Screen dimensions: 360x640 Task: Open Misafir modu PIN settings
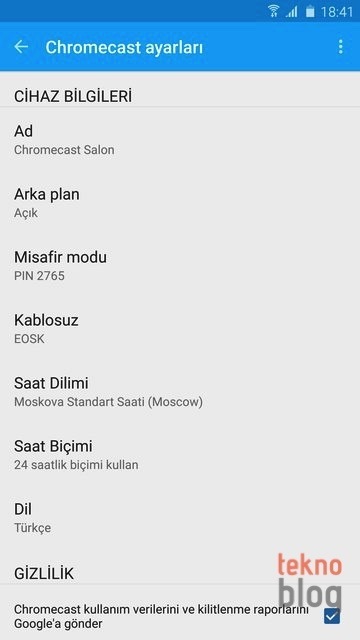click(180, 265)
